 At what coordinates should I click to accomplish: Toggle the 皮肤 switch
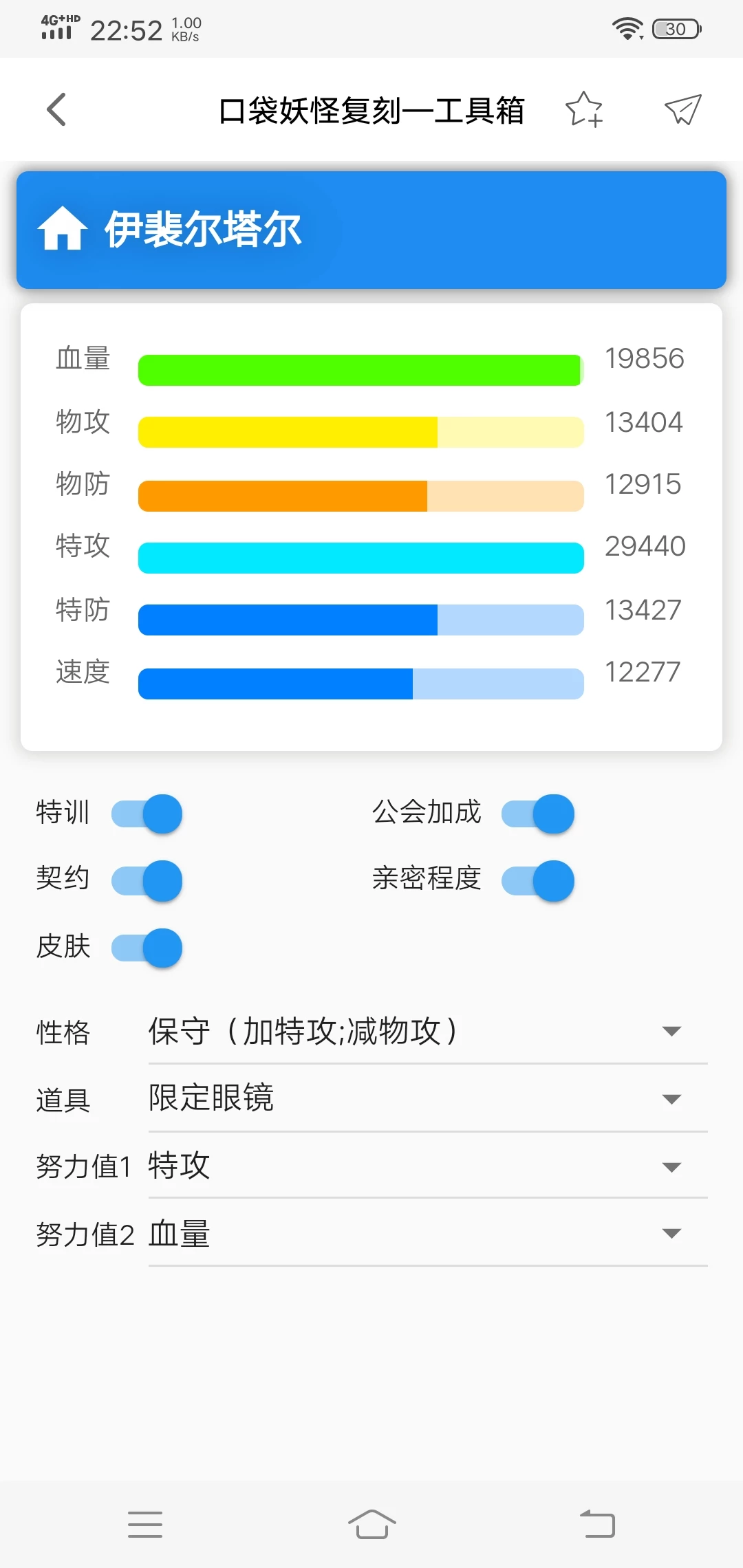point(147,948)
